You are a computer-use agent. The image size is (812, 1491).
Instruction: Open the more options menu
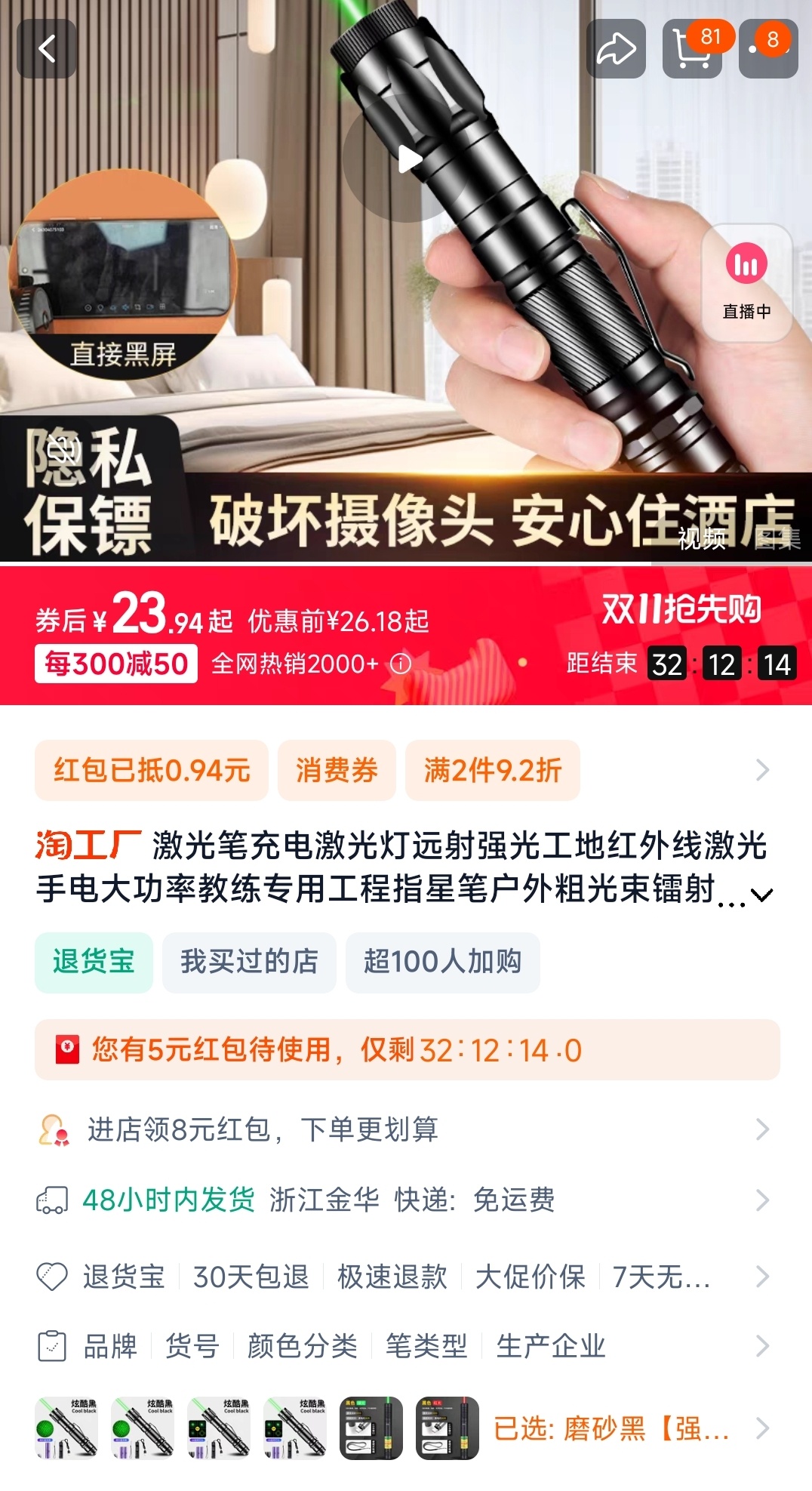[x=767, y=50]
